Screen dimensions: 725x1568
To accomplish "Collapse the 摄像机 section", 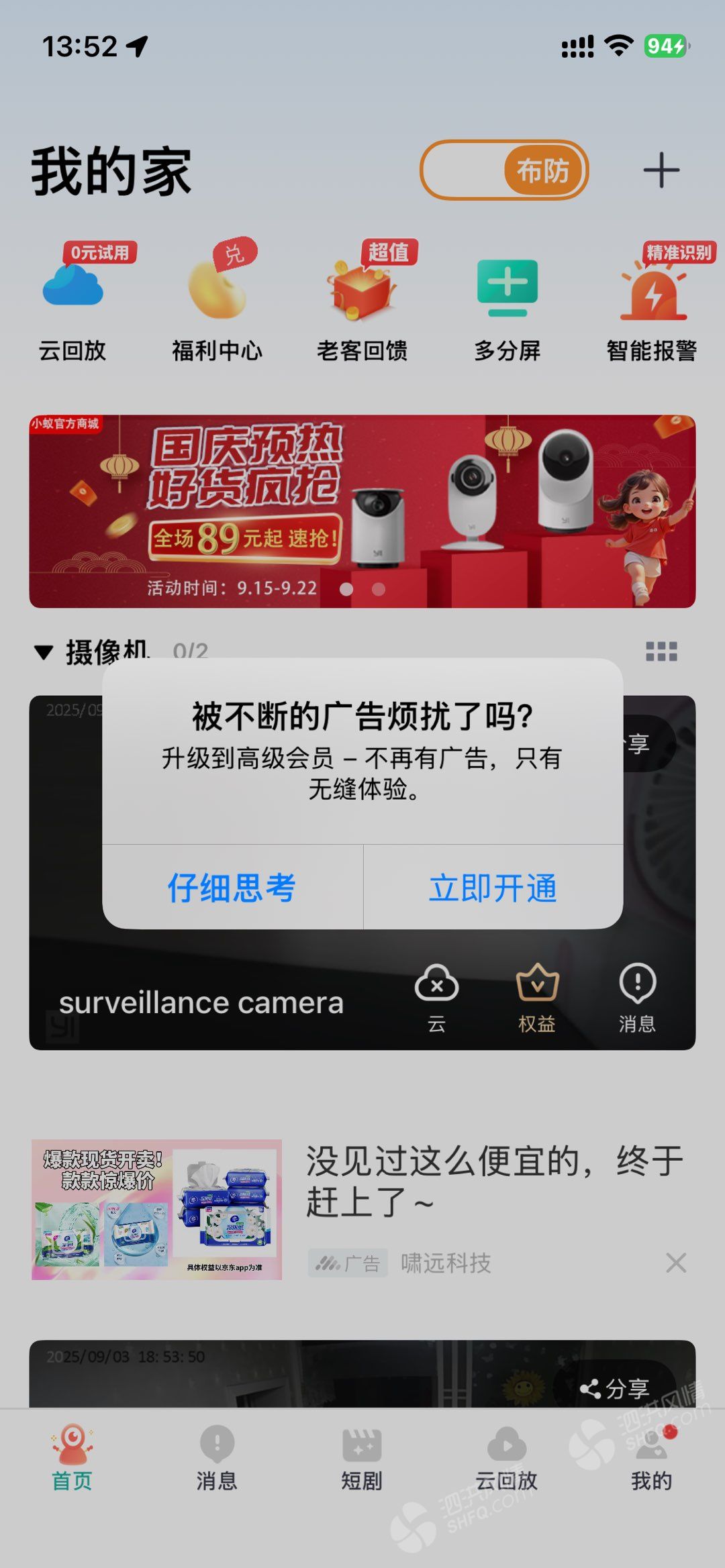I will tap(44, 652).
